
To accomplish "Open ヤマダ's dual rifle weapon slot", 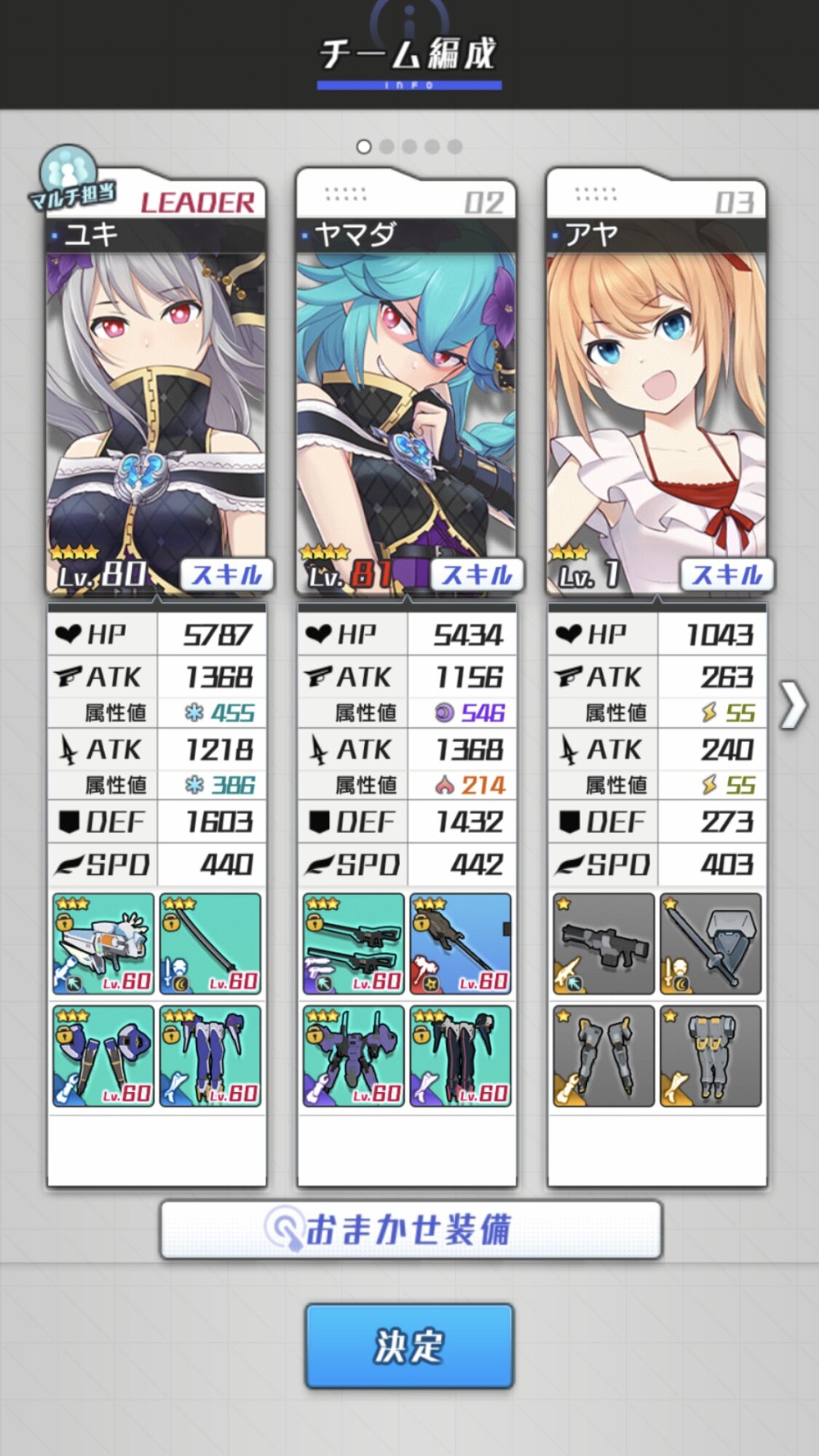I will (x=353, y=944).
